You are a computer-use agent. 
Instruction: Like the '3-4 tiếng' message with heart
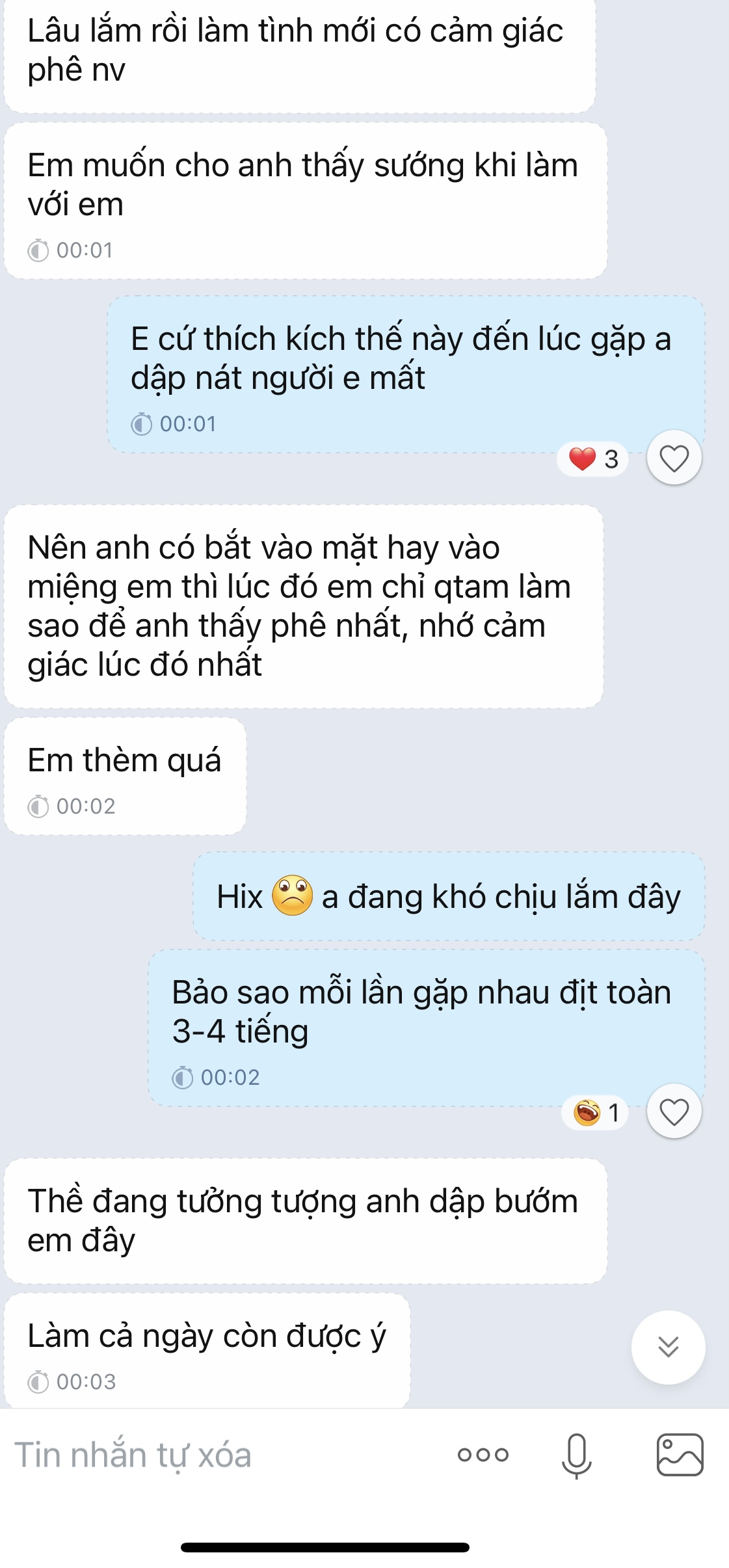tap(674, 1111)
